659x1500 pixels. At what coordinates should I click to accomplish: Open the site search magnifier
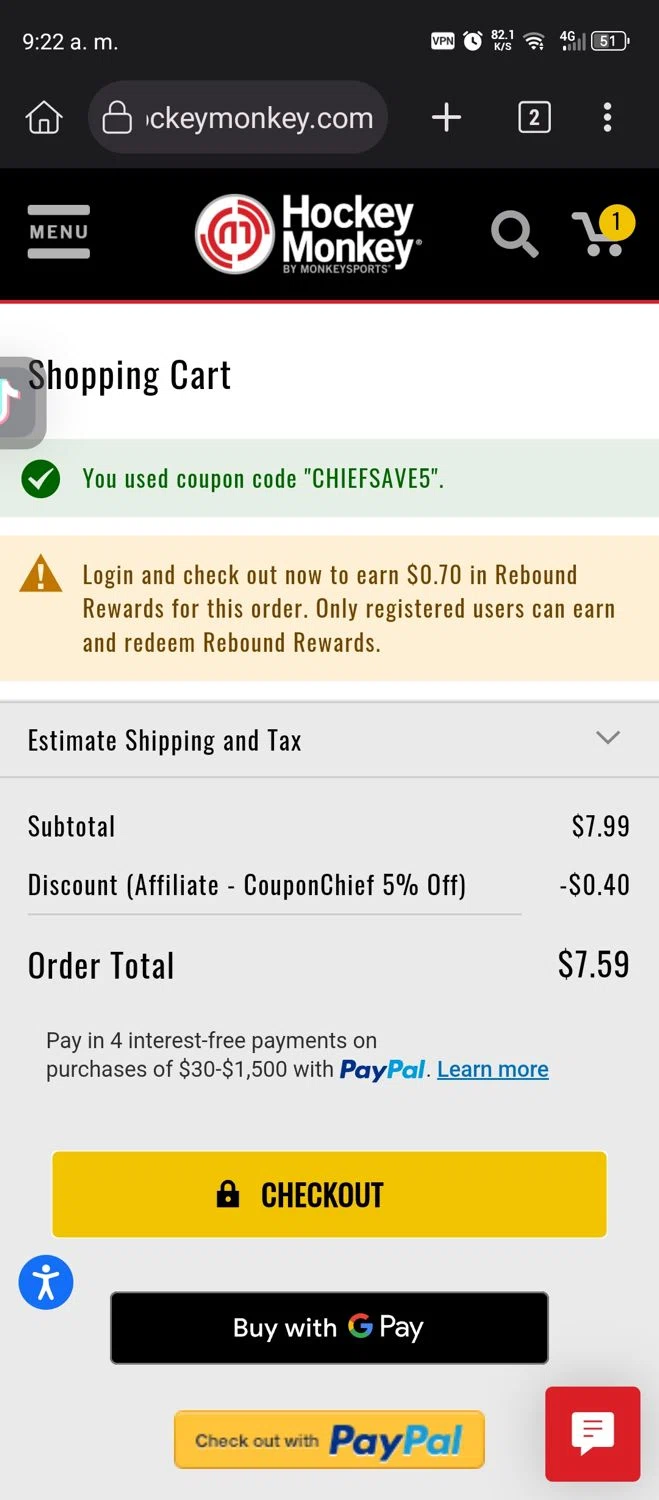coord(514,234)
